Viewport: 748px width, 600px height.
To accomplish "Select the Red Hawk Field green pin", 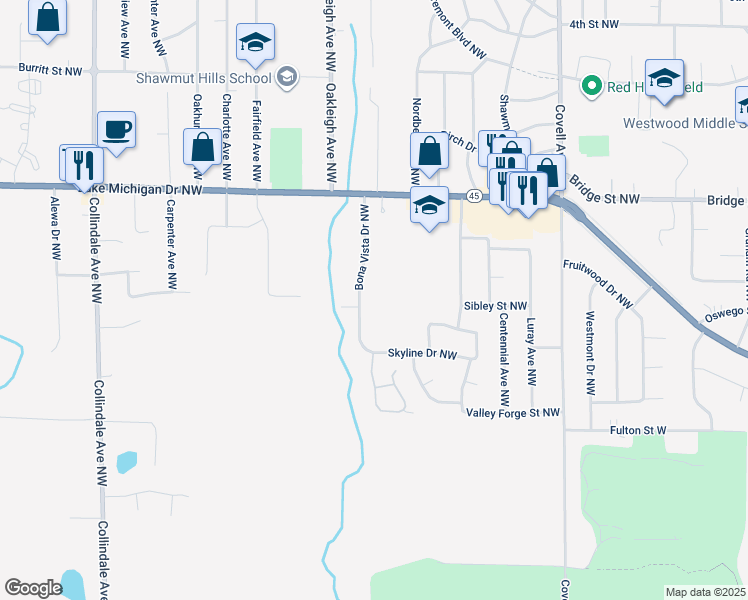I will pos(592,87).
